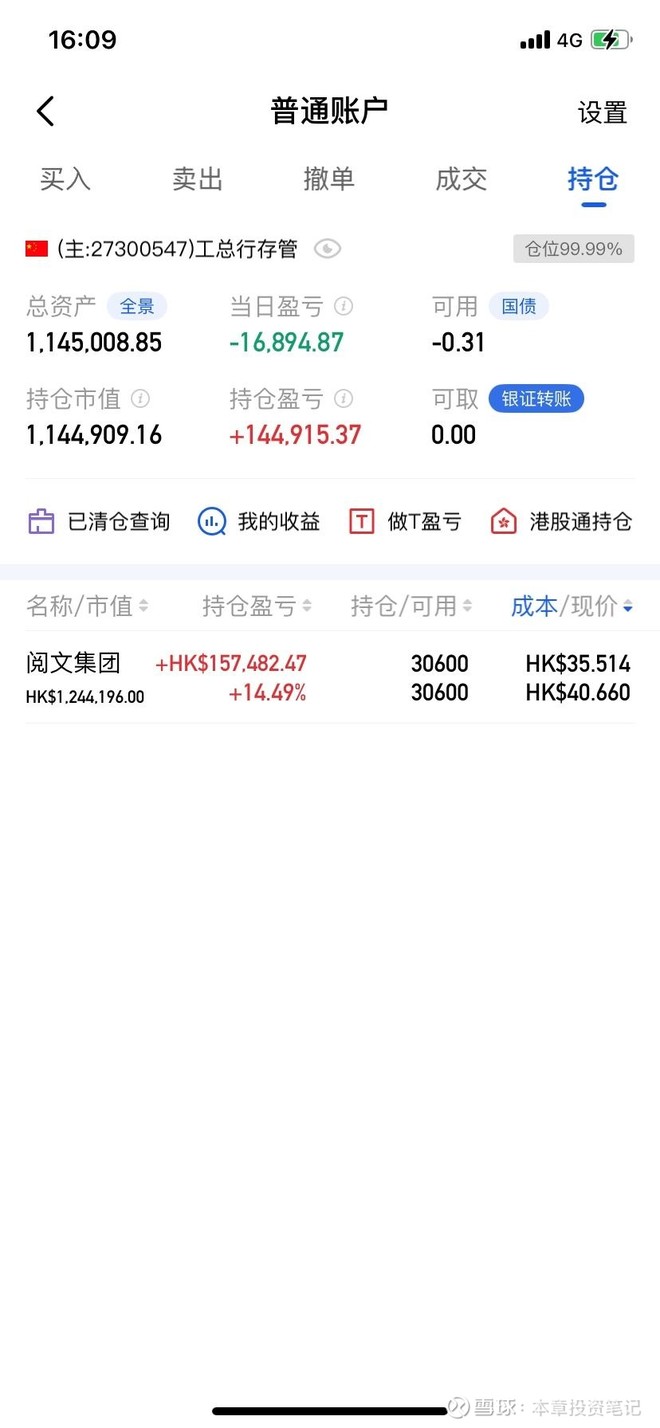
Task: Sort holdings by 持仓盈亏 column
Action: coord(256,606)
